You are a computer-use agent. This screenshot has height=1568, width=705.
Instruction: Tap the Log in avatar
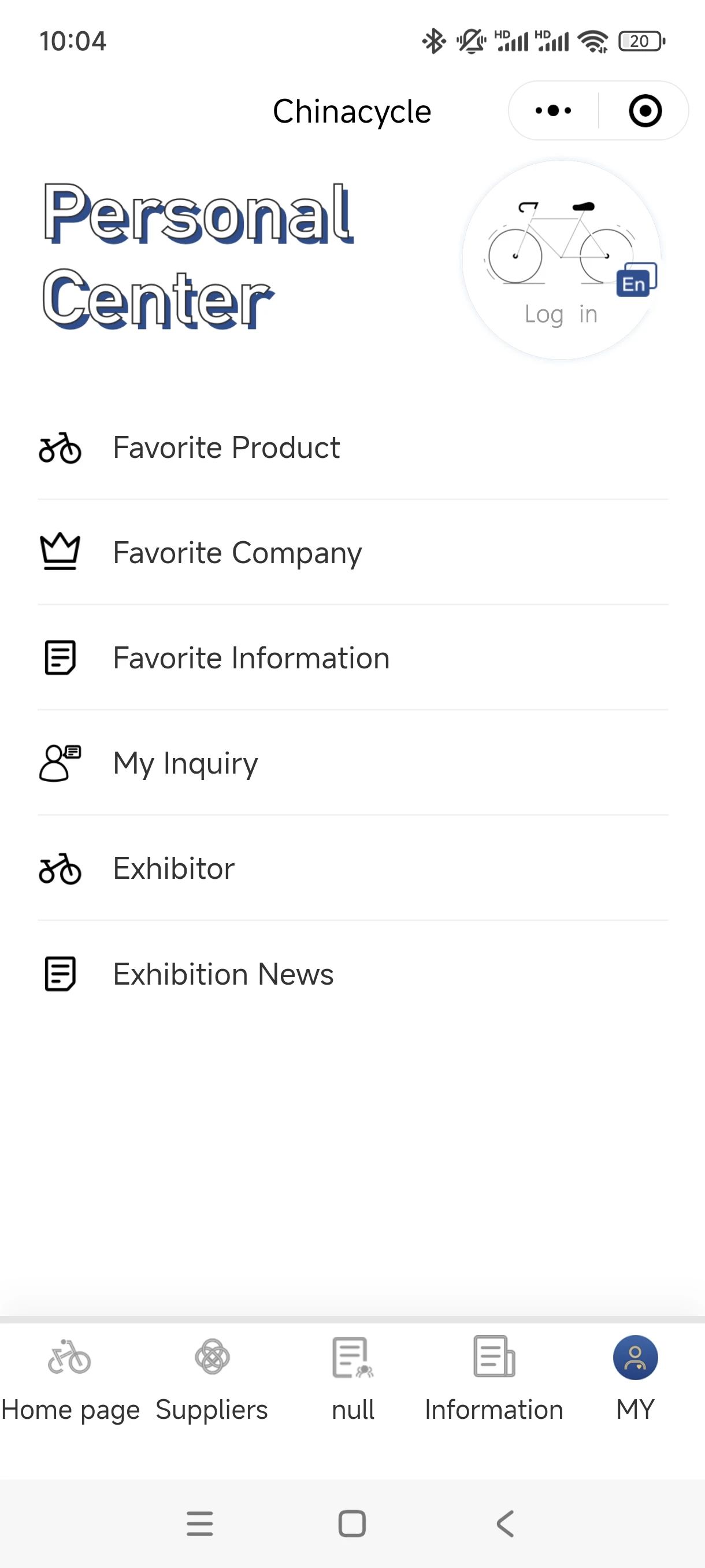coord(561,260)
